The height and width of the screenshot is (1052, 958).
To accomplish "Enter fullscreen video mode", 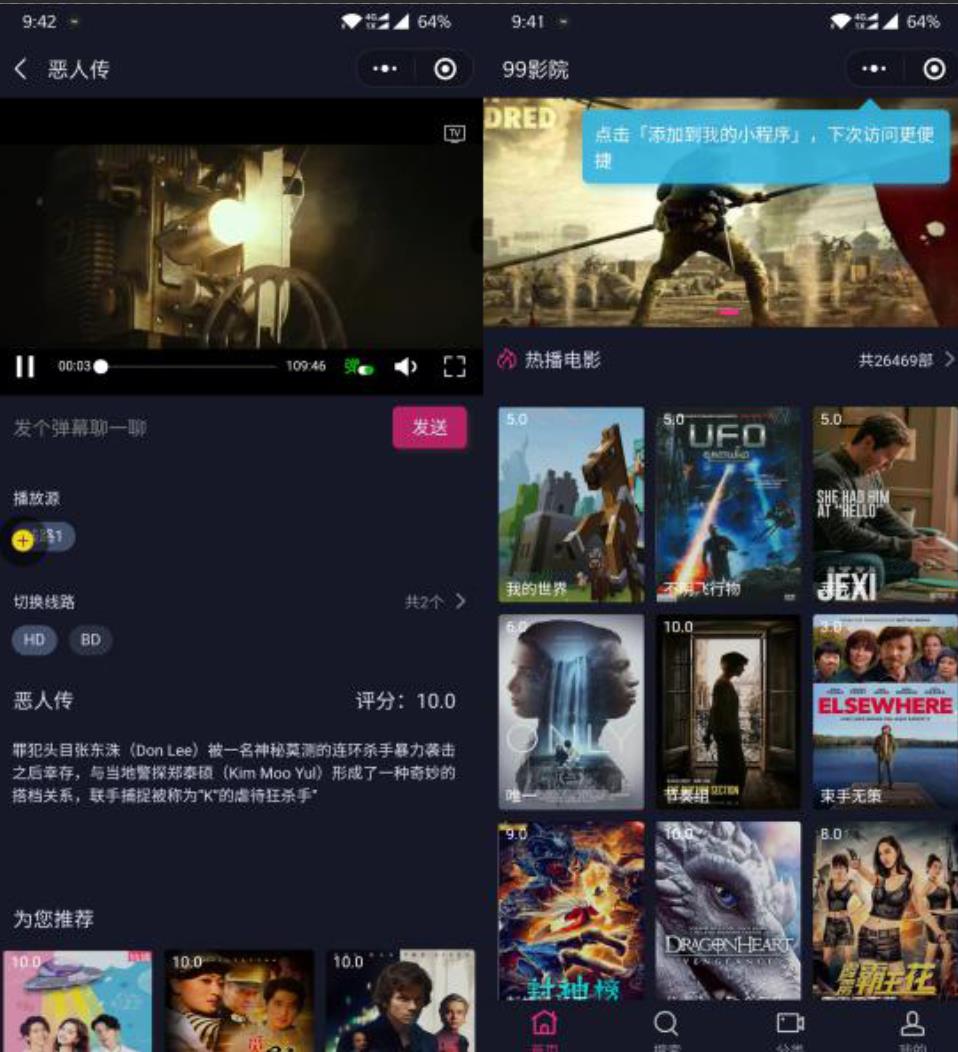I will point(454,367).
